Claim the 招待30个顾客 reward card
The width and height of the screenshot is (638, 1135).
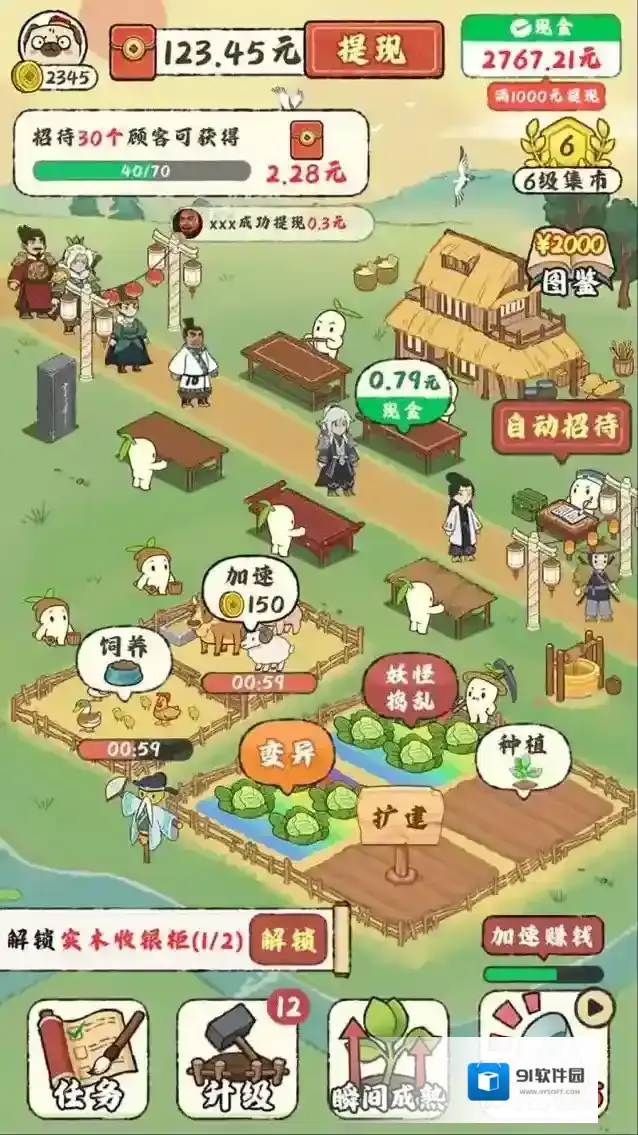tap(190, 152)
